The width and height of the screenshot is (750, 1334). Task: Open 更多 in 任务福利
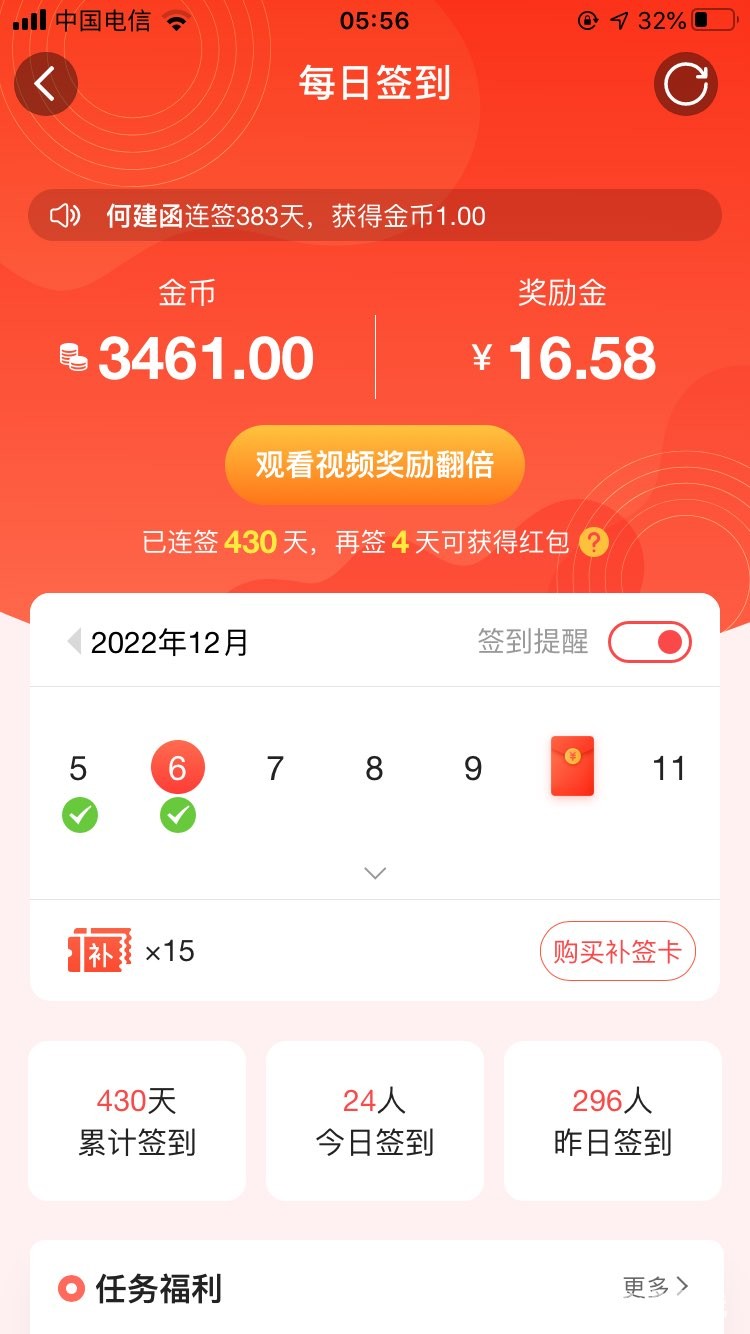655,1287
